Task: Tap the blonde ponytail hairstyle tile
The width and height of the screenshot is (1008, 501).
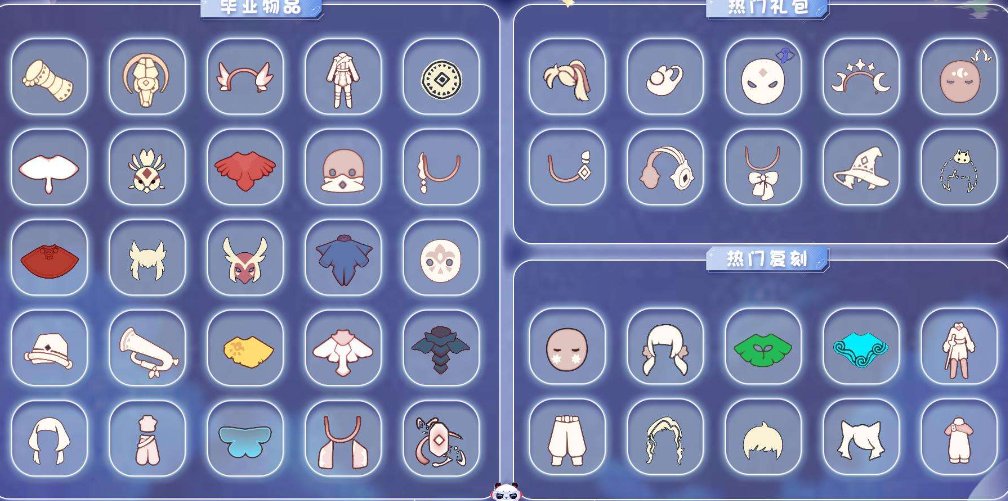Action: (567, 77)
